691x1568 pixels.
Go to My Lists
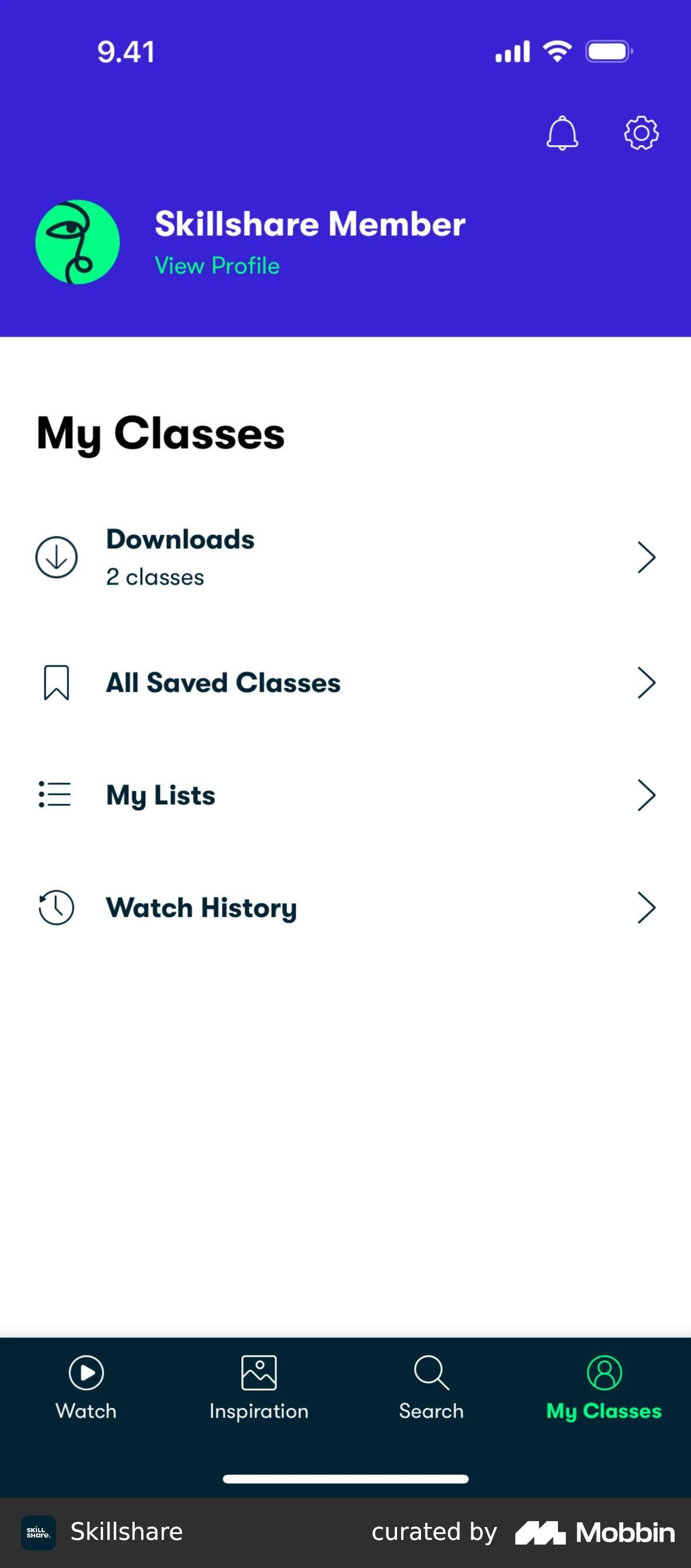coord(344,794)
